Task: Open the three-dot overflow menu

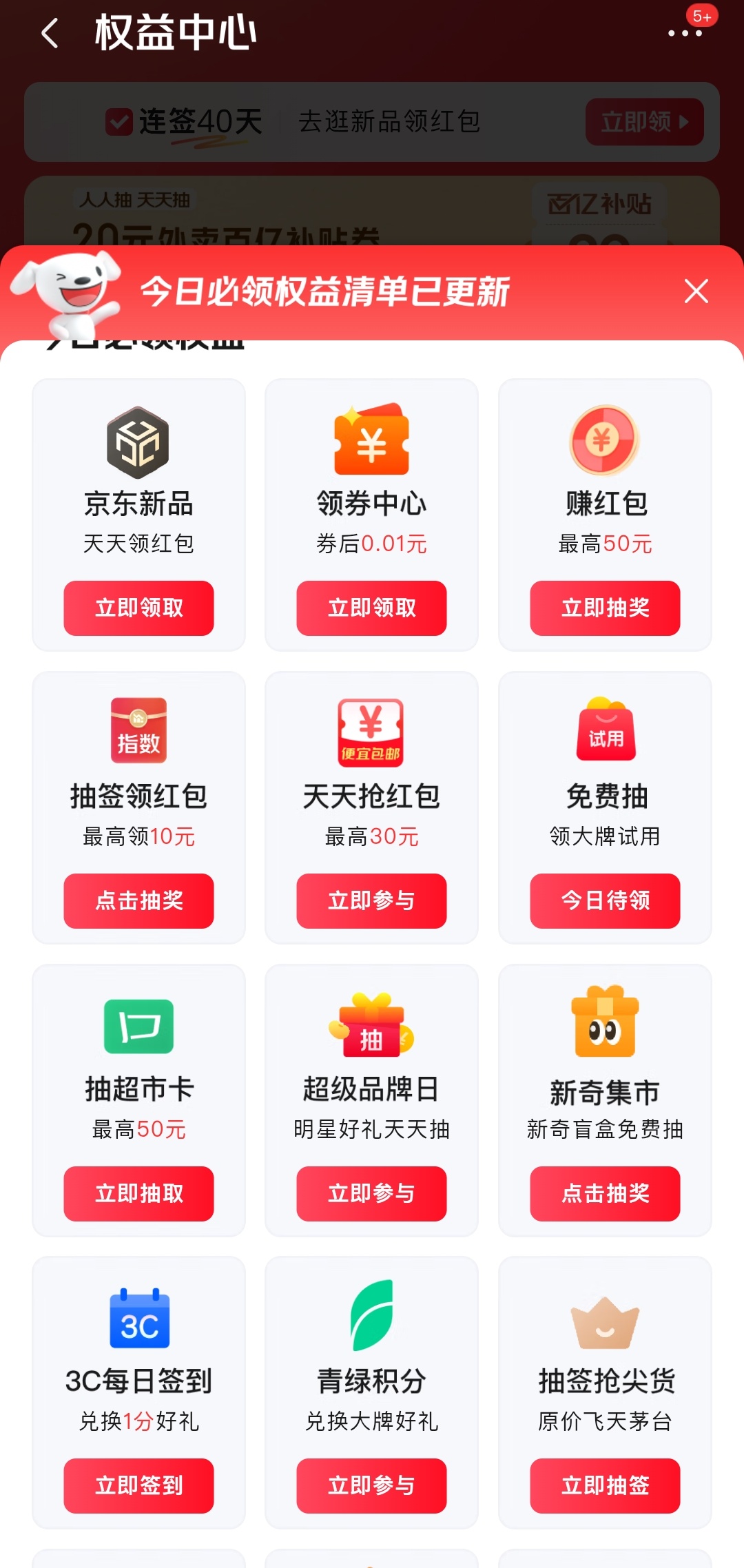Action: pyautogui.click(x=685, y=33)
